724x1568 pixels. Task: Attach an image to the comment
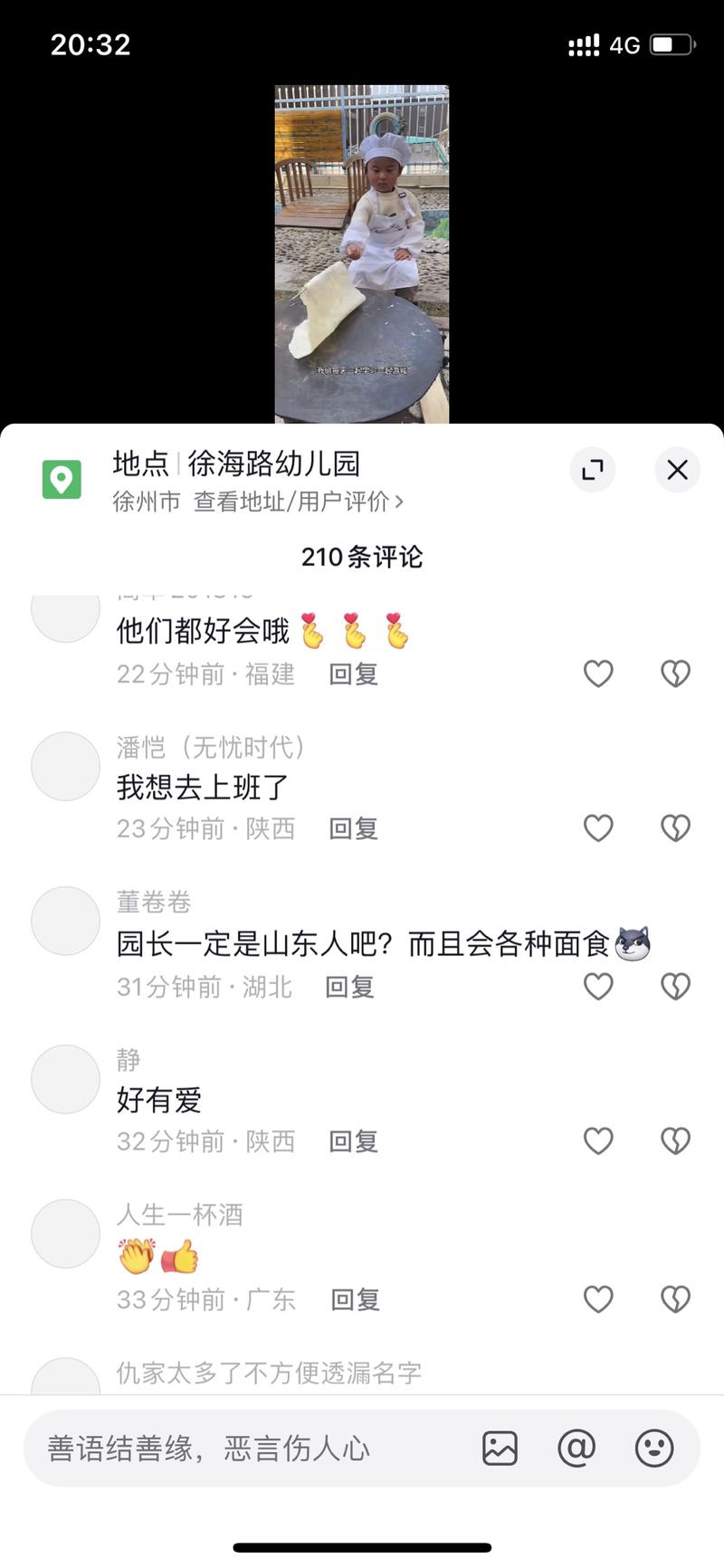tap(500, 1448)
